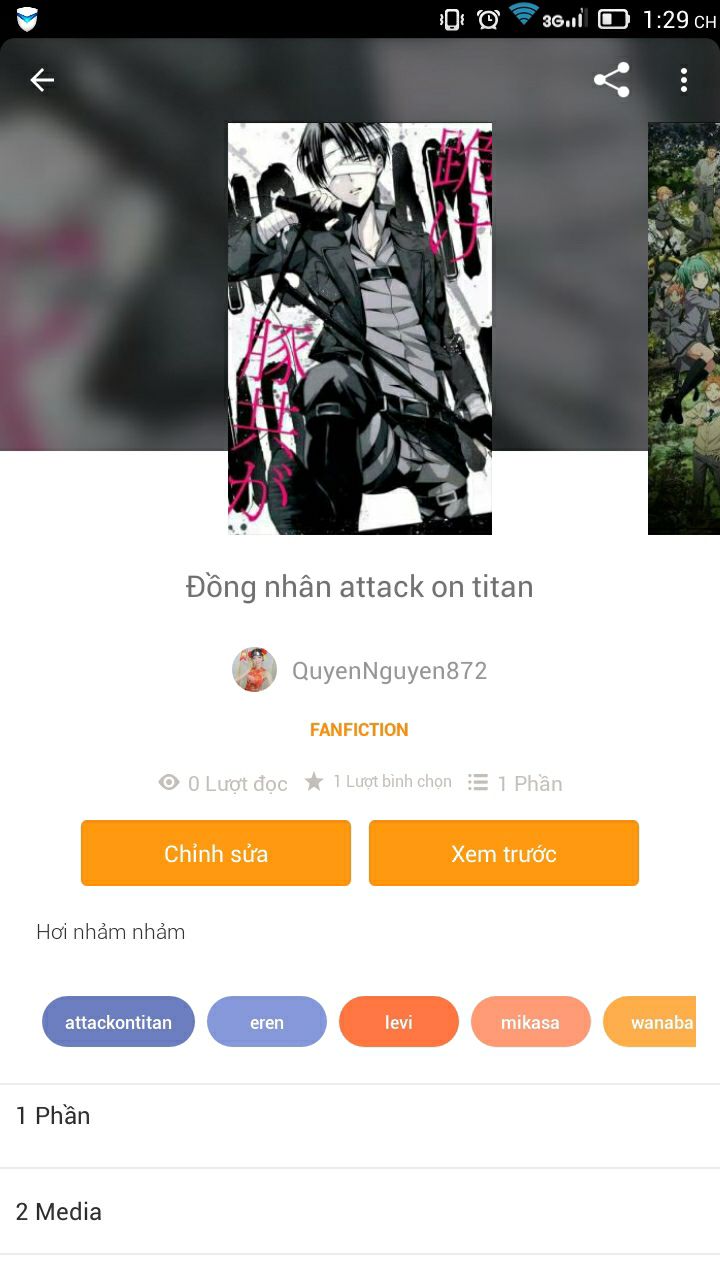This screenshot has width=720, height=1280.
Task: Select the mikasa tag chip
Action: 530,1022
